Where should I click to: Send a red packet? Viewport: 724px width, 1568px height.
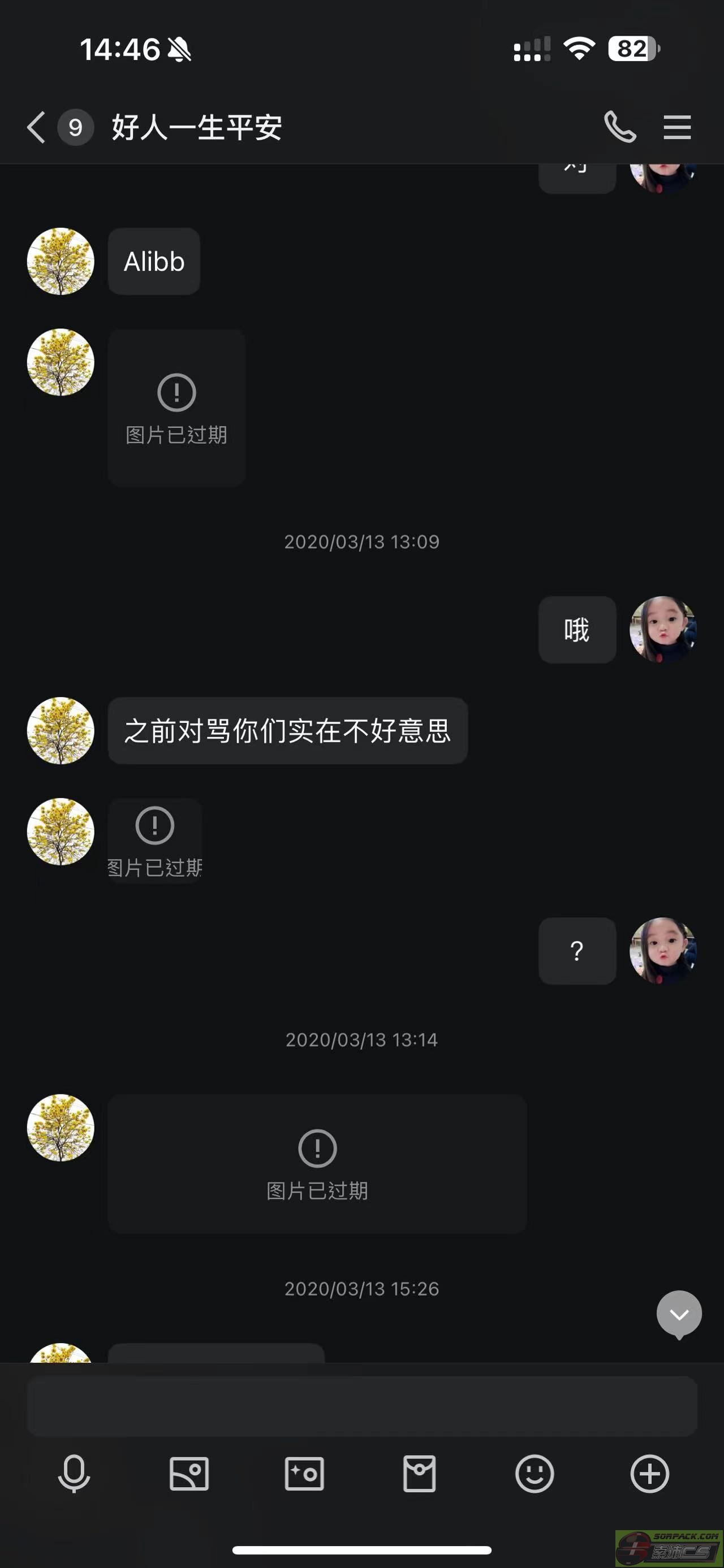(419, 1474)
